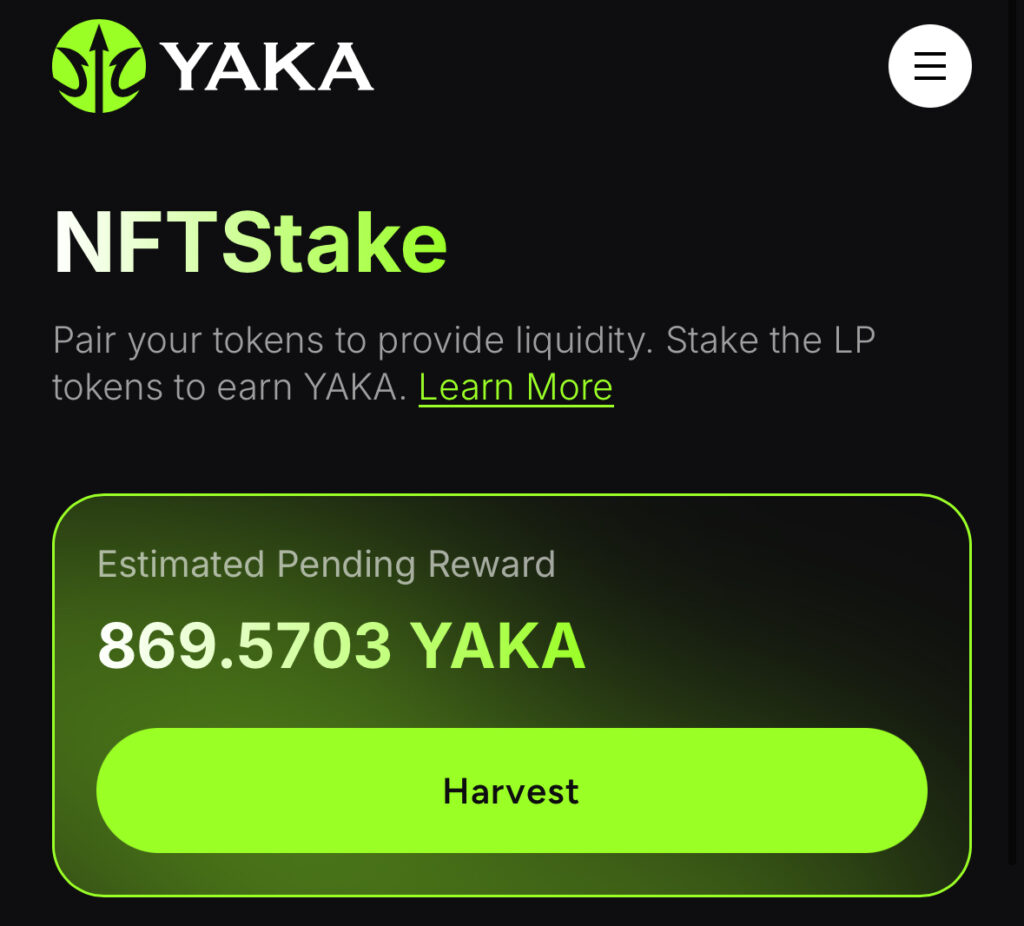The width and height of the screenshot is (1024, 926).
Task: Harvest the pending YAKA reward
Action: tap(511, 791)
